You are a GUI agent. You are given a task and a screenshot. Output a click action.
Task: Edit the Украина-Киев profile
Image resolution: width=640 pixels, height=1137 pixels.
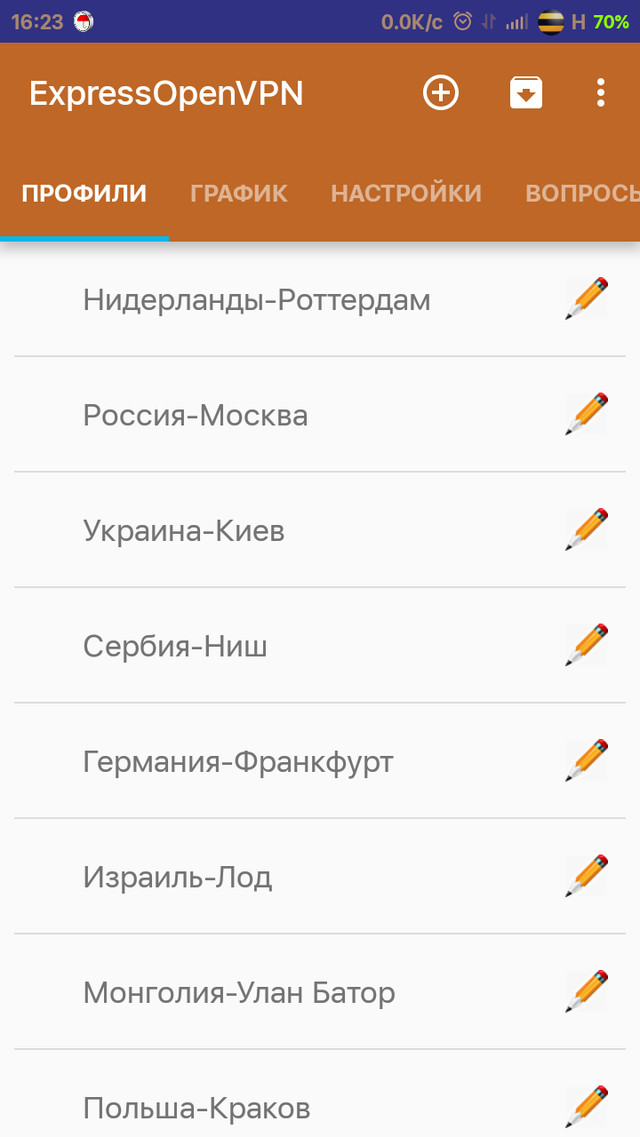click(586, 530)
